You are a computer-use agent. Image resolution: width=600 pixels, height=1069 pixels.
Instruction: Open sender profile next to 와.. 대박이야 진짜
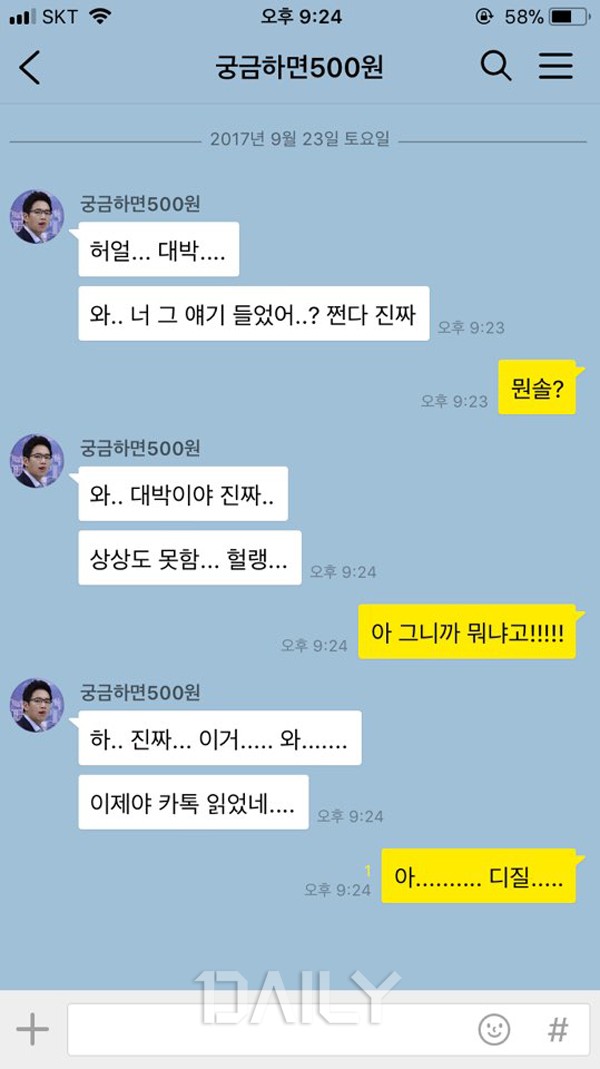(37, 460)
